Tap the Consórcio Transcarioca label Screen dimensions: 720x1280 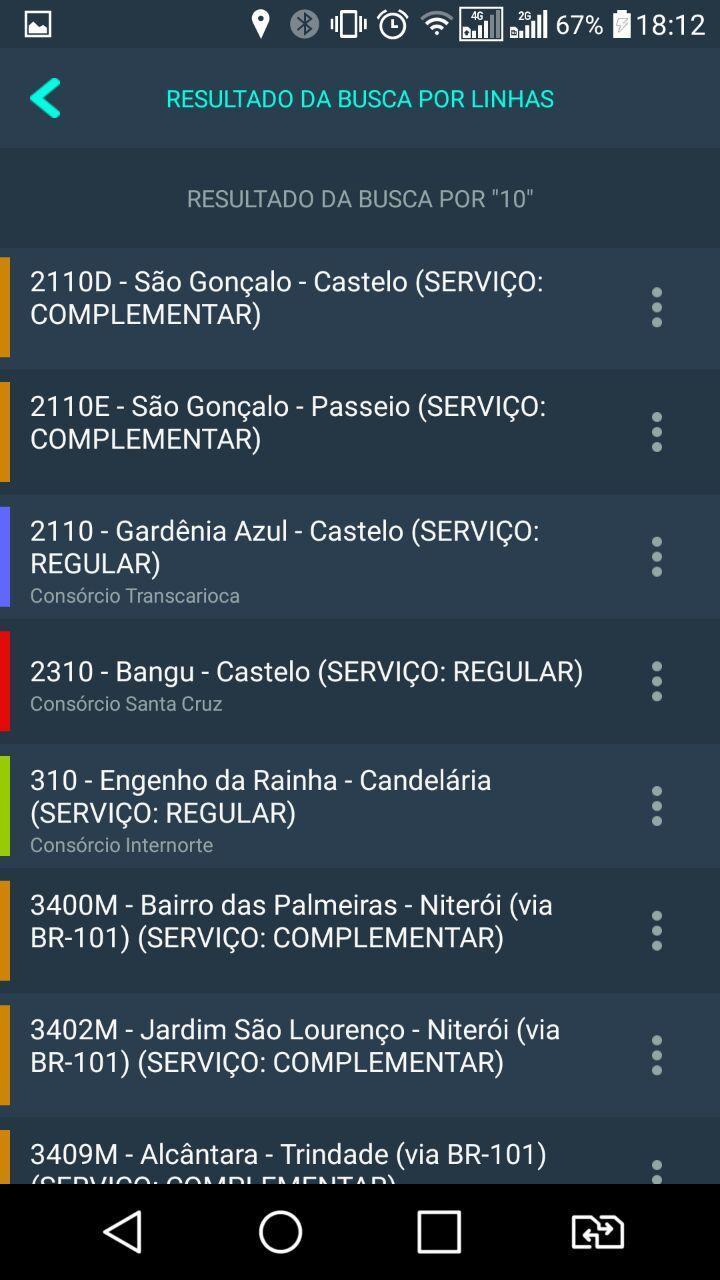[x=135, y=595]
